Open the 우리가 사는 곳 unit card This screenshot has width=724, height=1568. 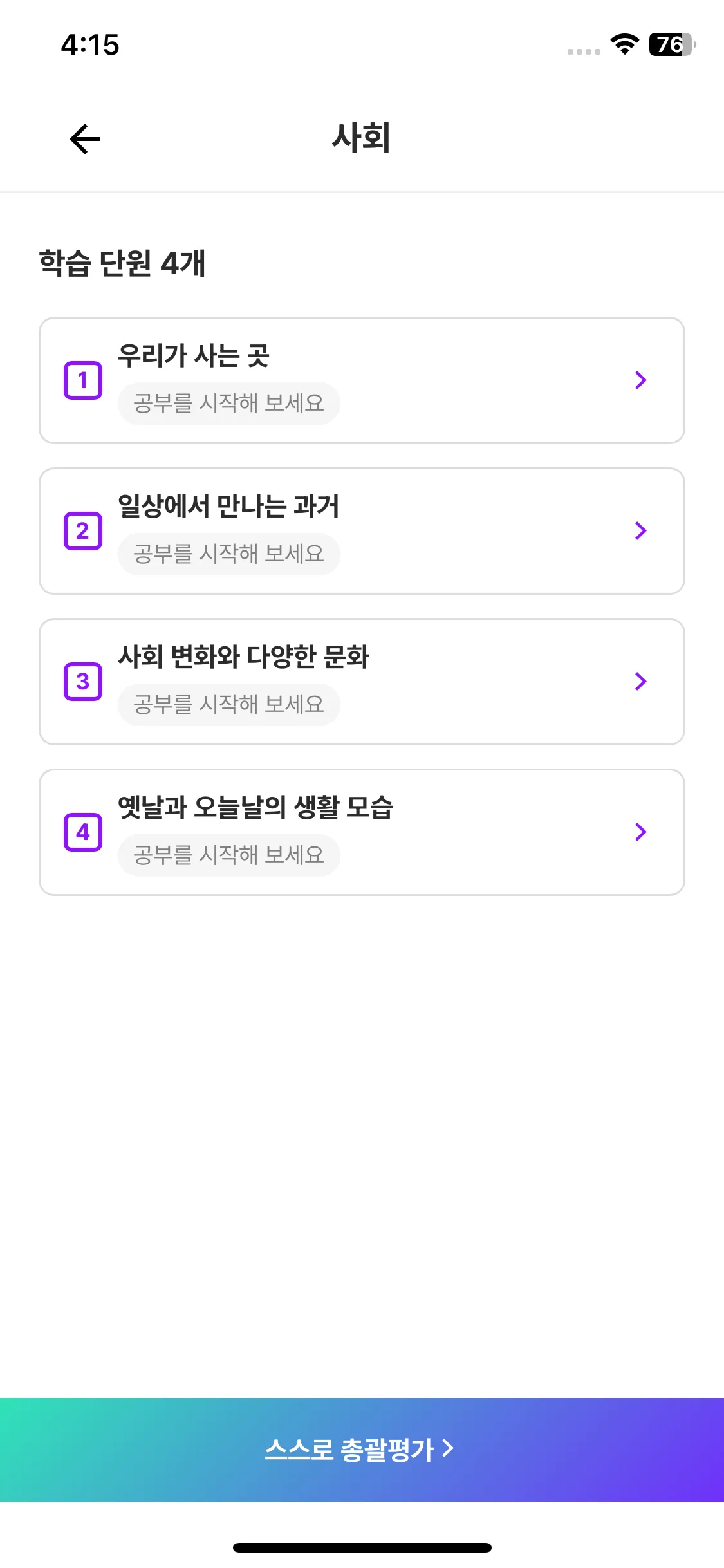[x=362, y=380]
